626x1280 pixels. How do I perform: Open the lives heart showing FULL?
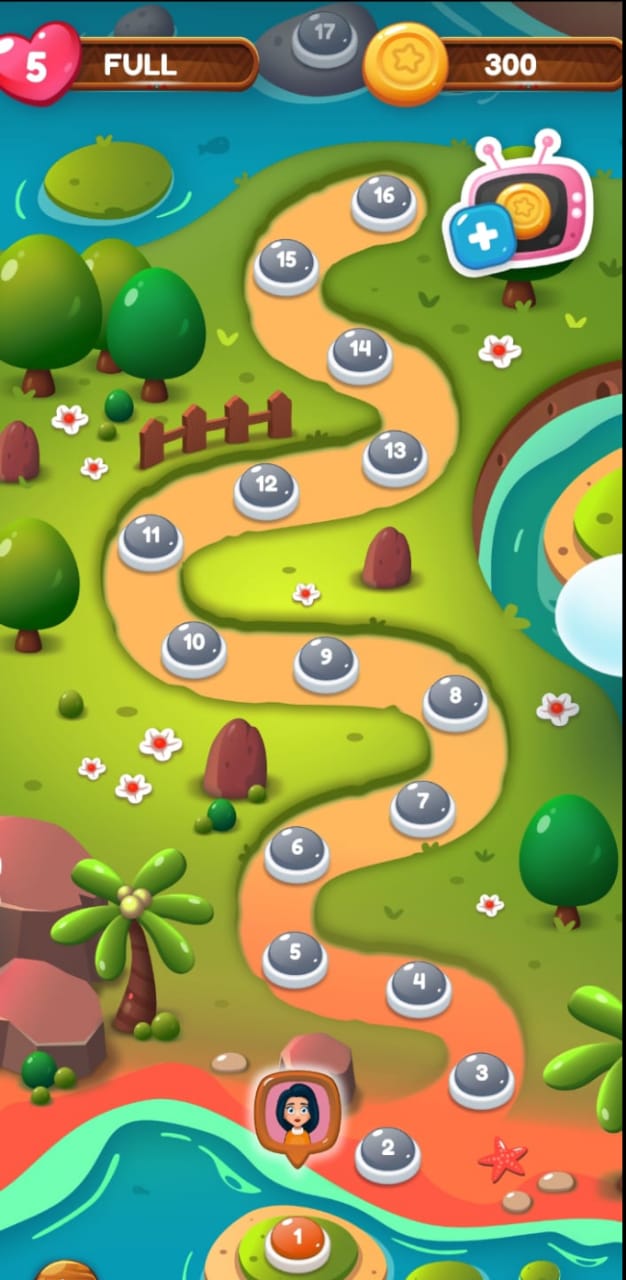point(128,64)
